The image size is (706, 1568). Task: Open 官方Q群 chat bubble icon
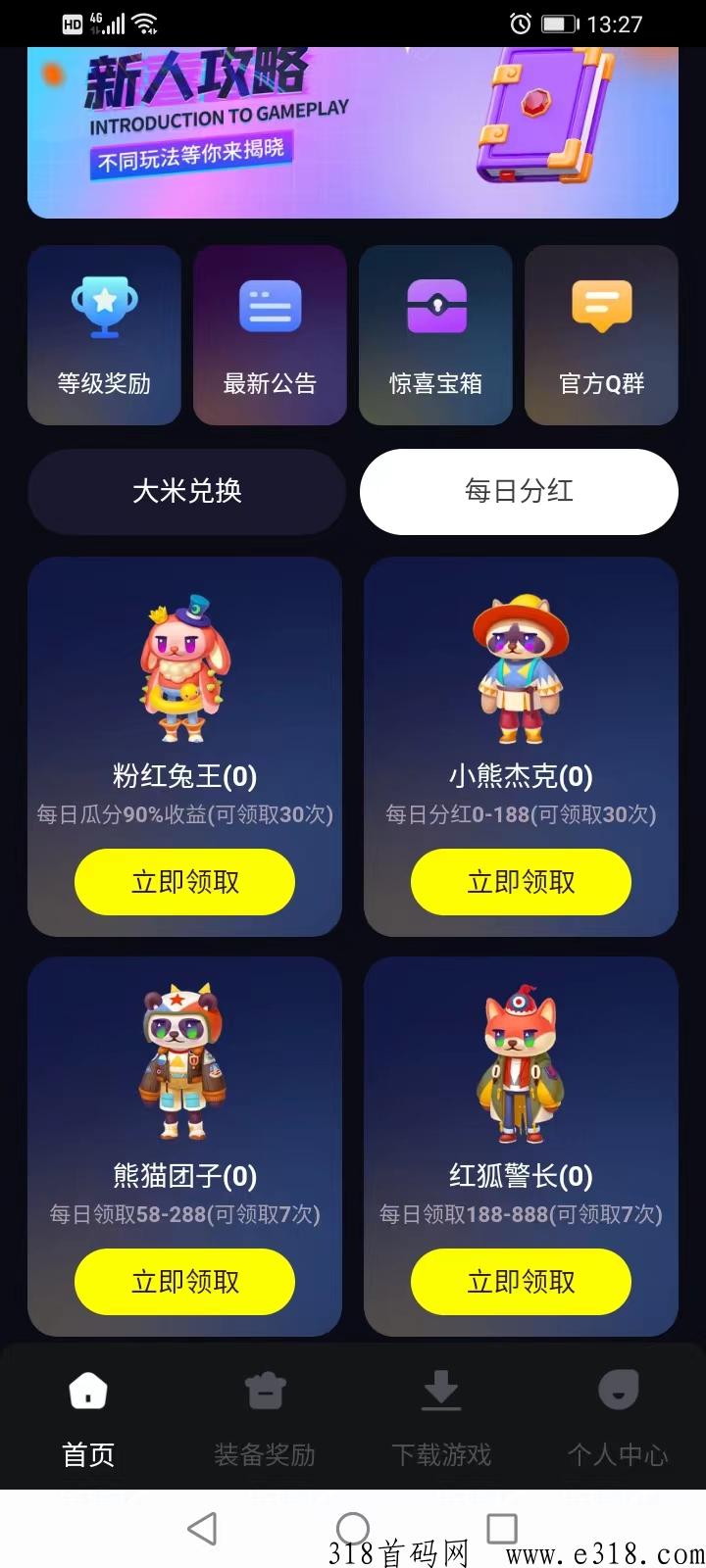point(601,306)
